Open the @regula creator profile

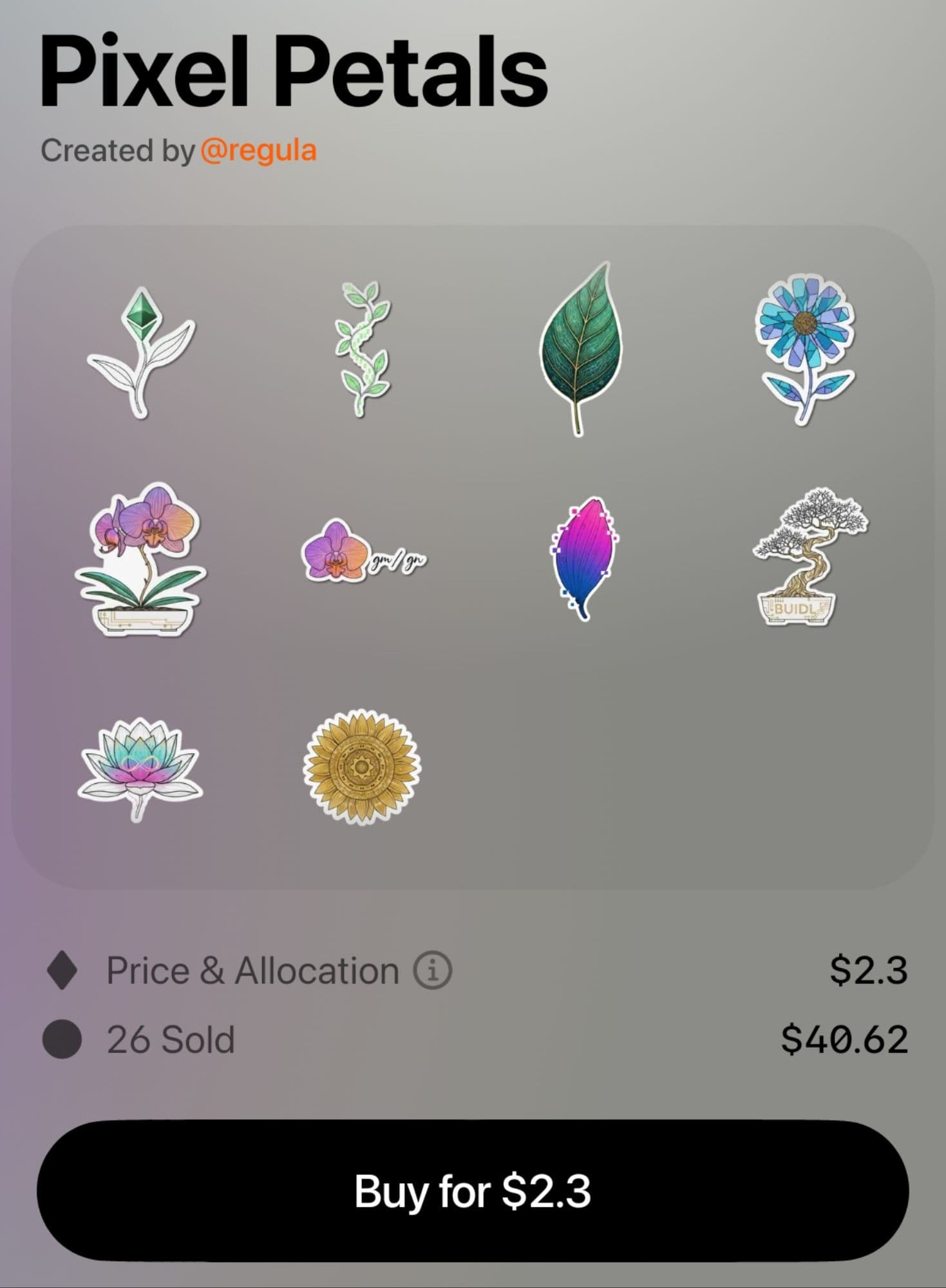(x=258, y=151)
